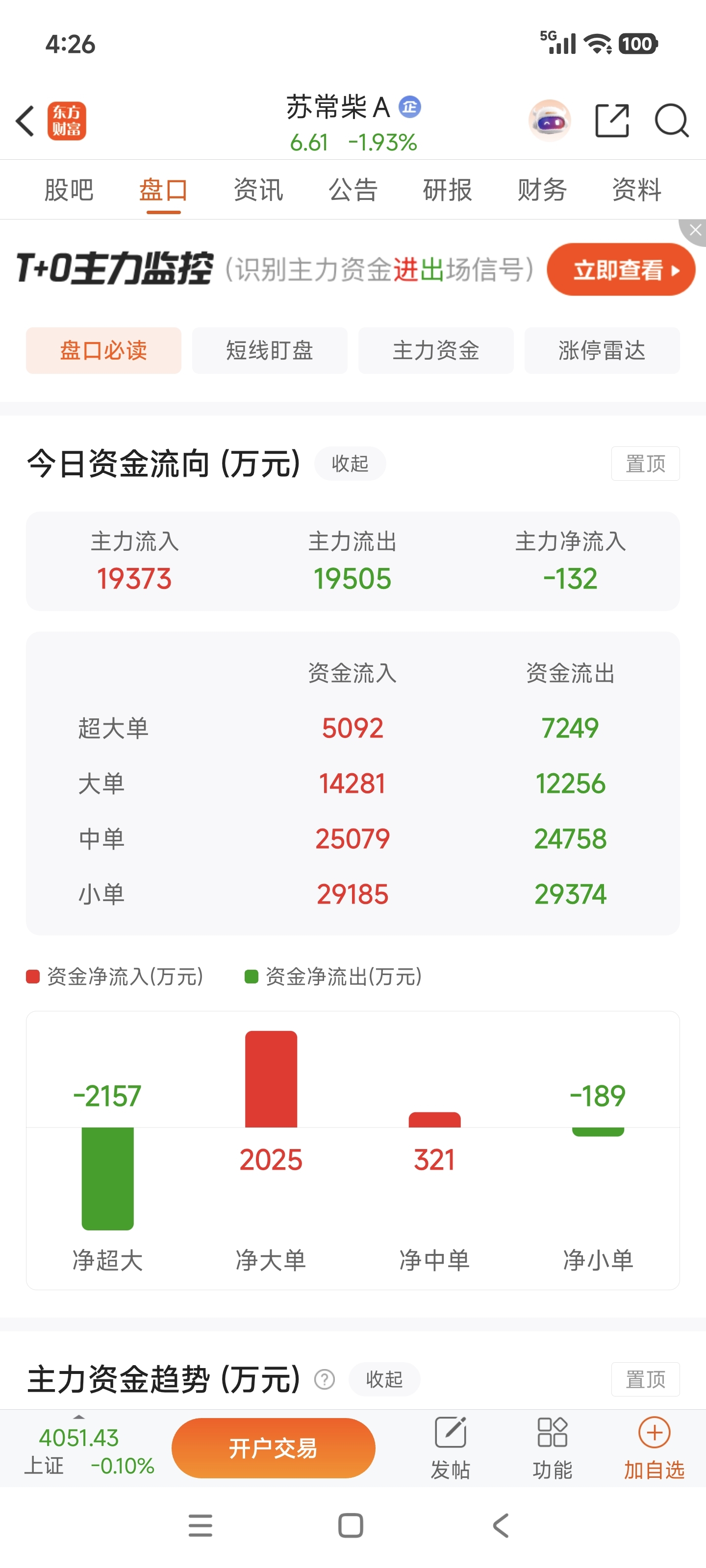Screen dimensions: 706x1568
Task: Select the 涨停雷达 chip
Action: 602,351
